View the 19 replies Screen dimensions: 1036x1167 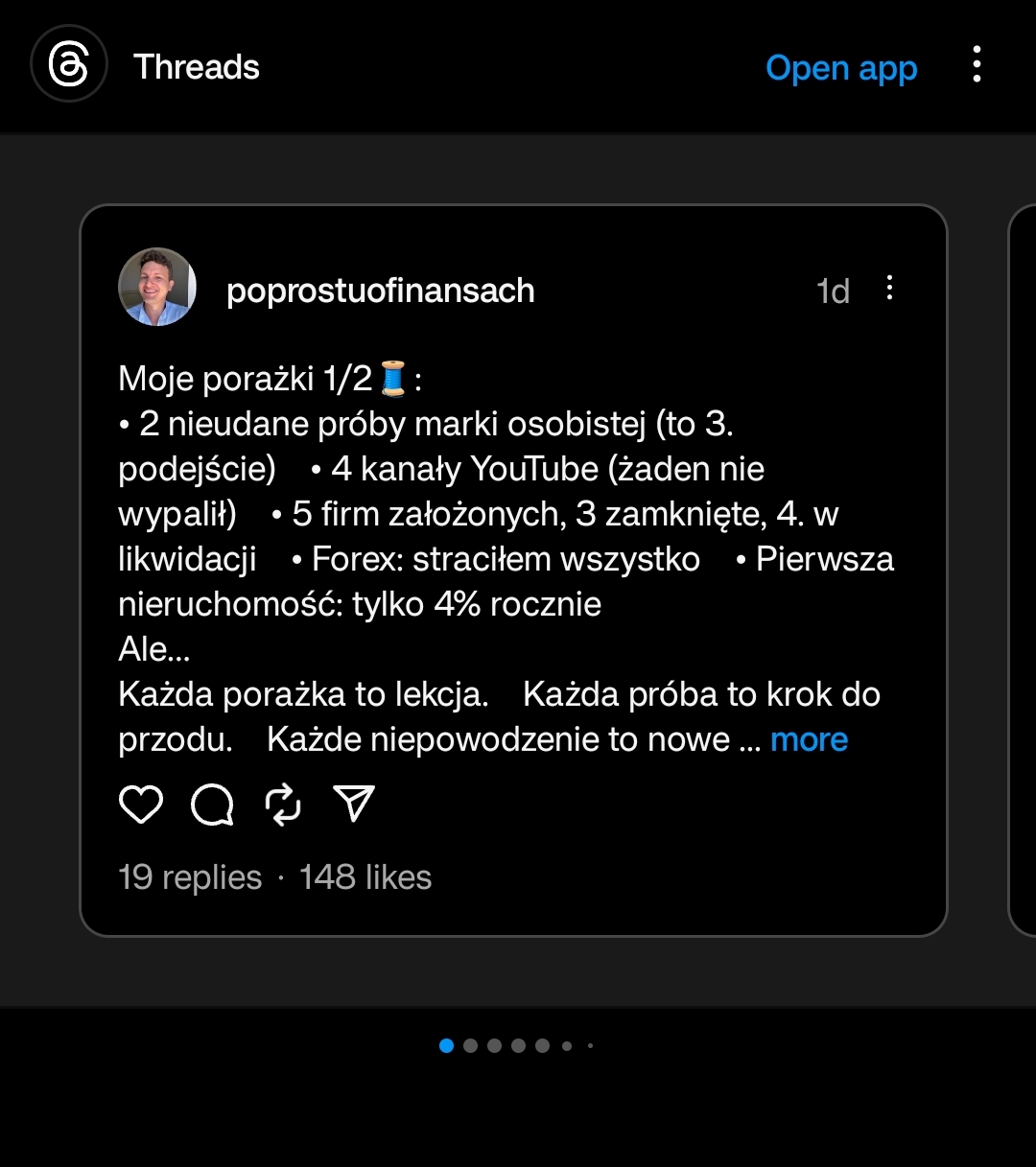tap(190, 877)
